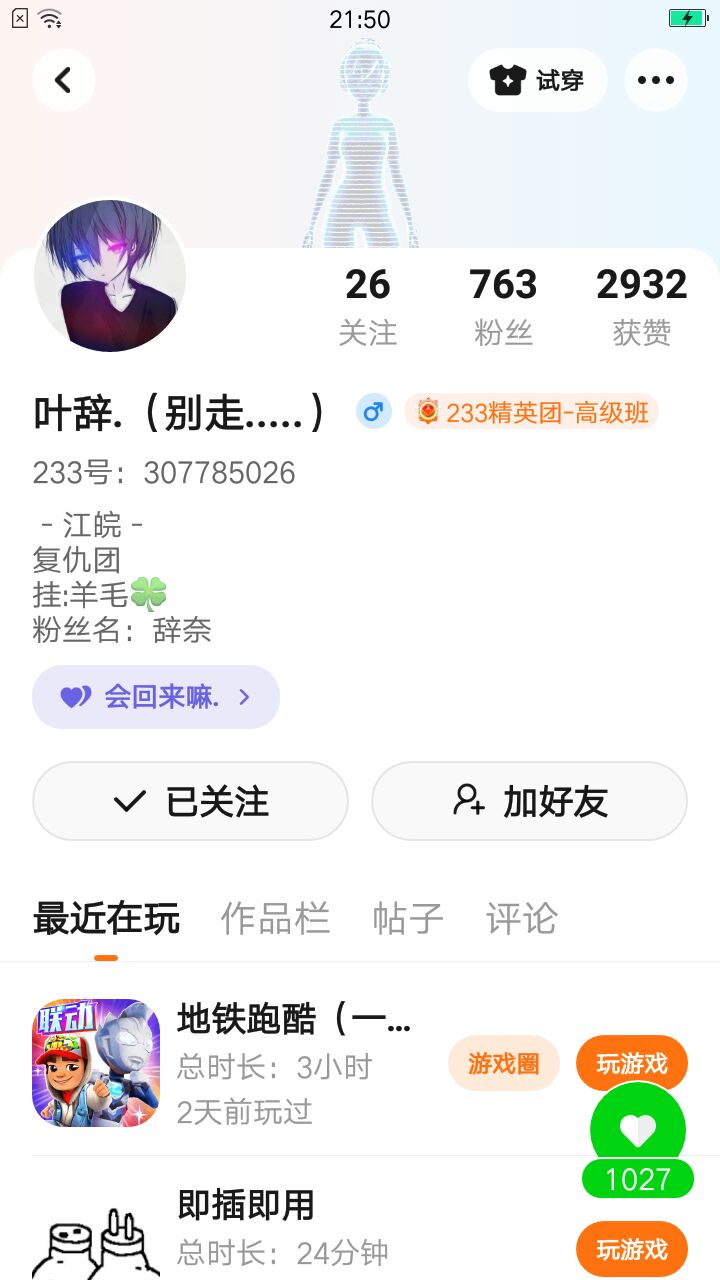Switch to the 作品栏 tab
The height and width of the screenshot is (1280, 720).
pos(275,918)
